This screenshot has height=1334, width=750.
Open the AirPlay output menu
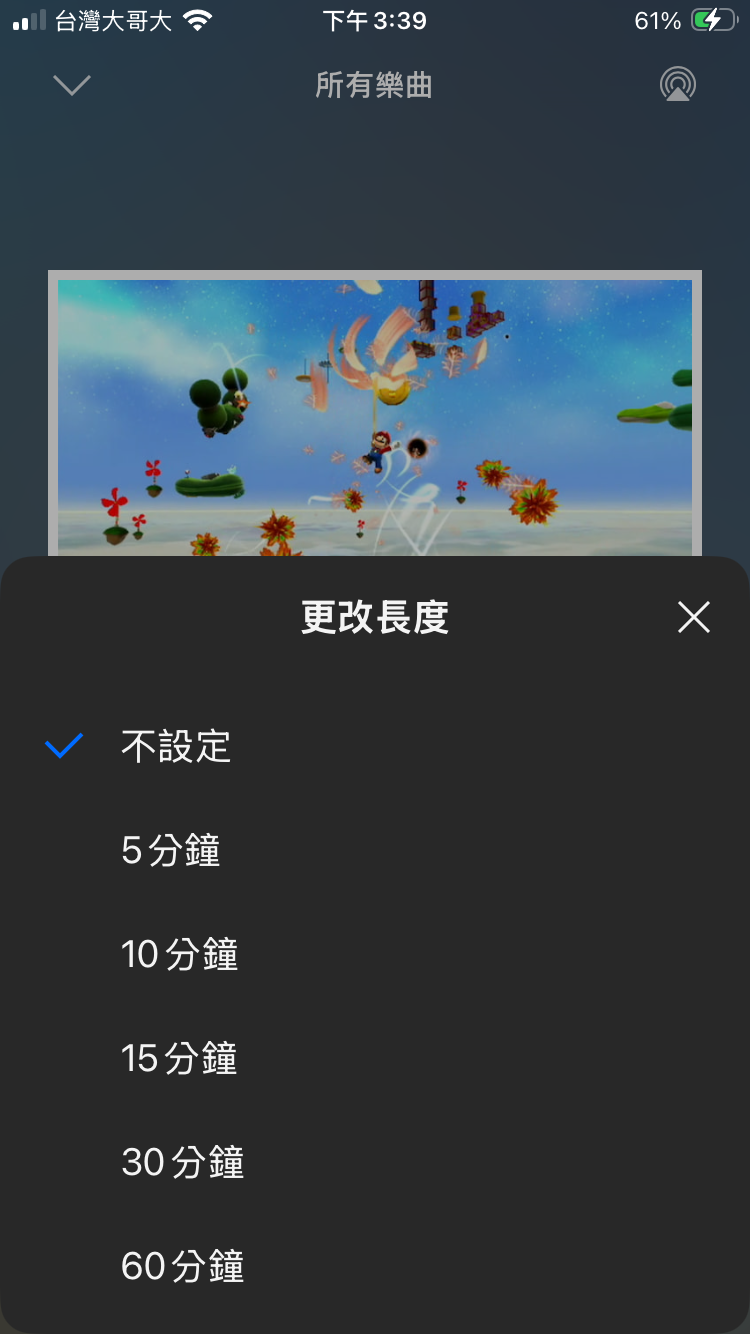[678, 86]
